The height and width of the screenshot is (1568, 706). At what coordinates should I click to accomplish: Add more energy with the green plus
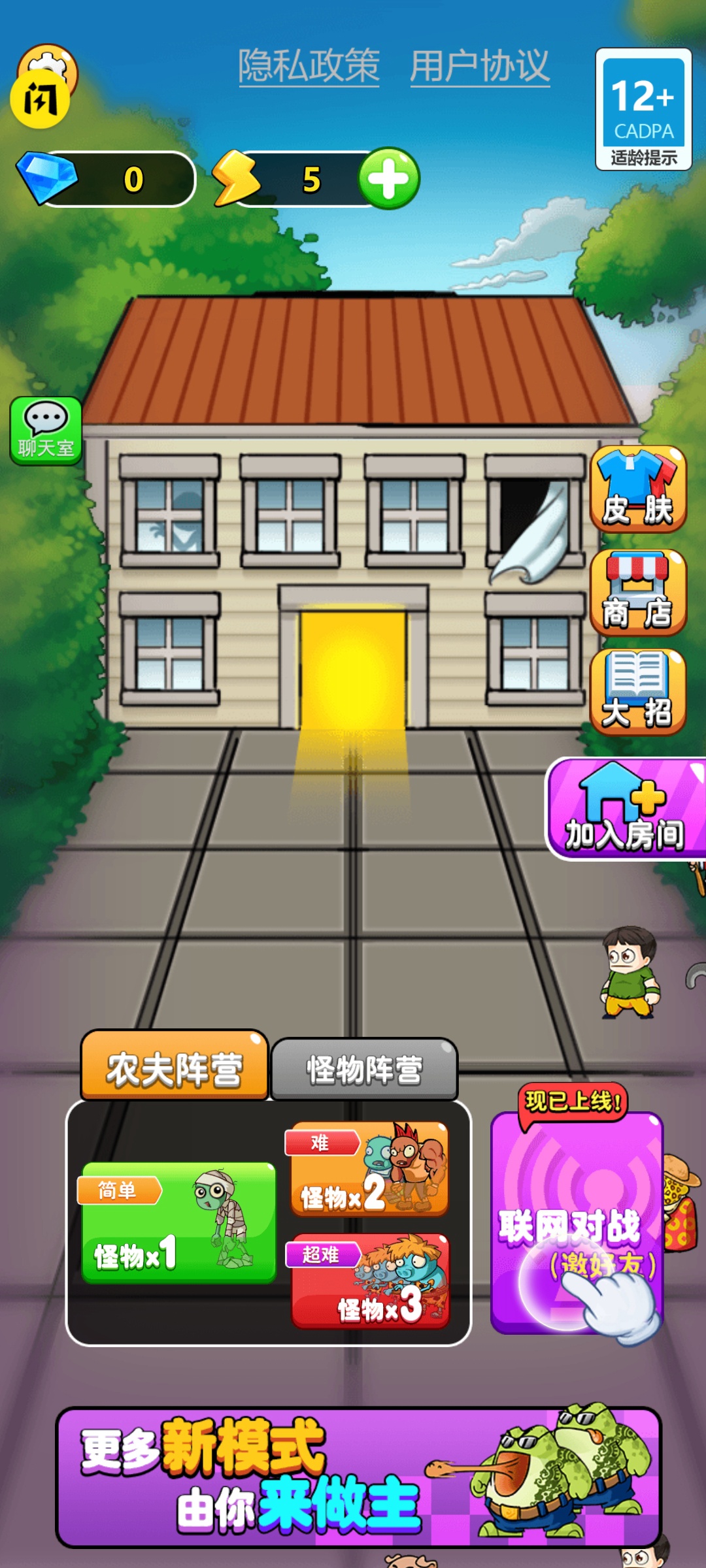point(389,178)
